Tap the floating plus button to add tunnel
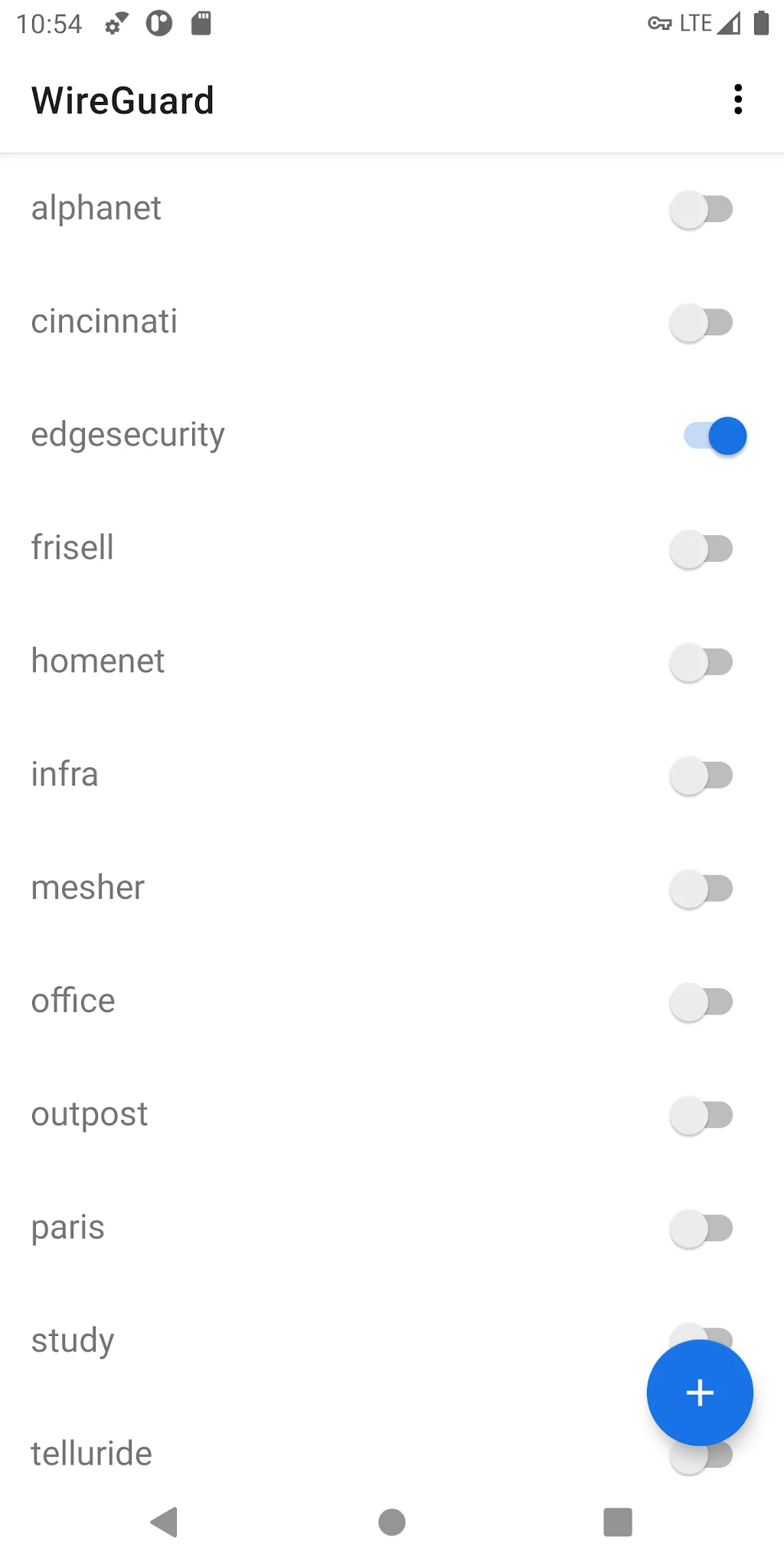 pos(699,1393)
